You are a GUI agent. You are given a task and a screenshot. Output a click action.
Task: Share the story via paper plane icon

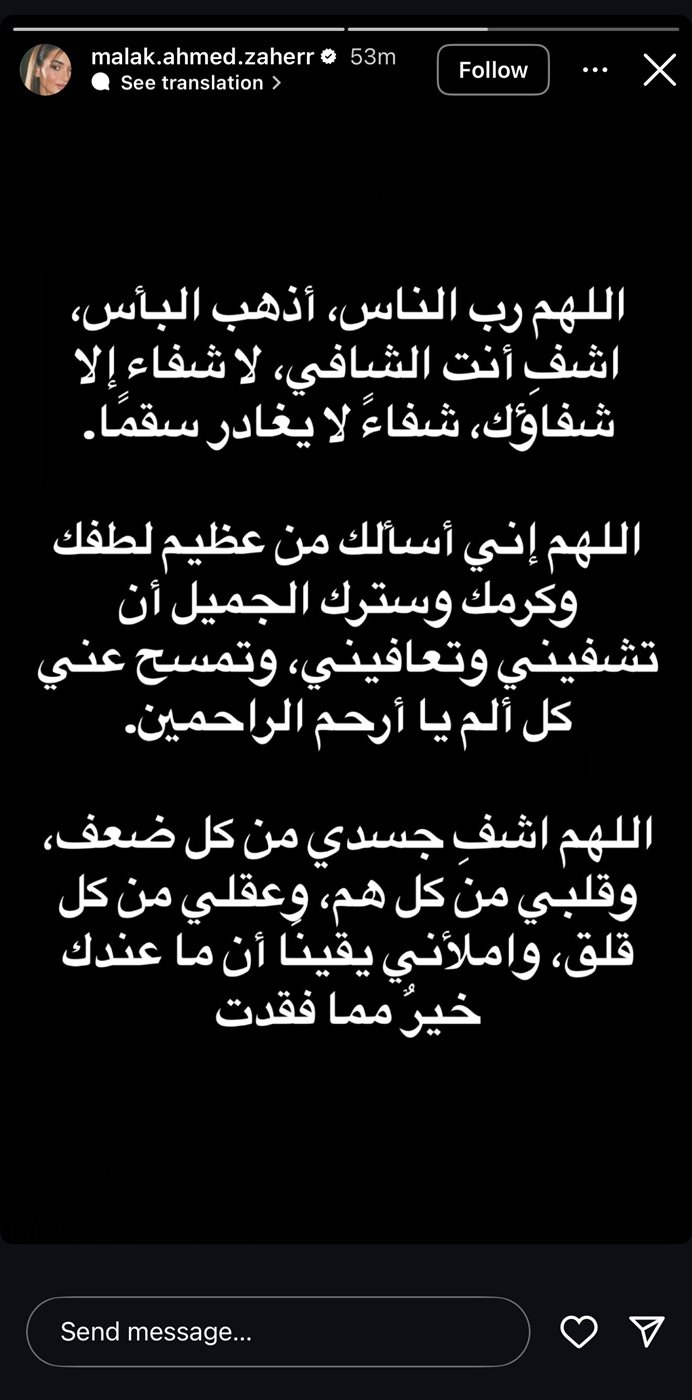[x=647, y=1330]
